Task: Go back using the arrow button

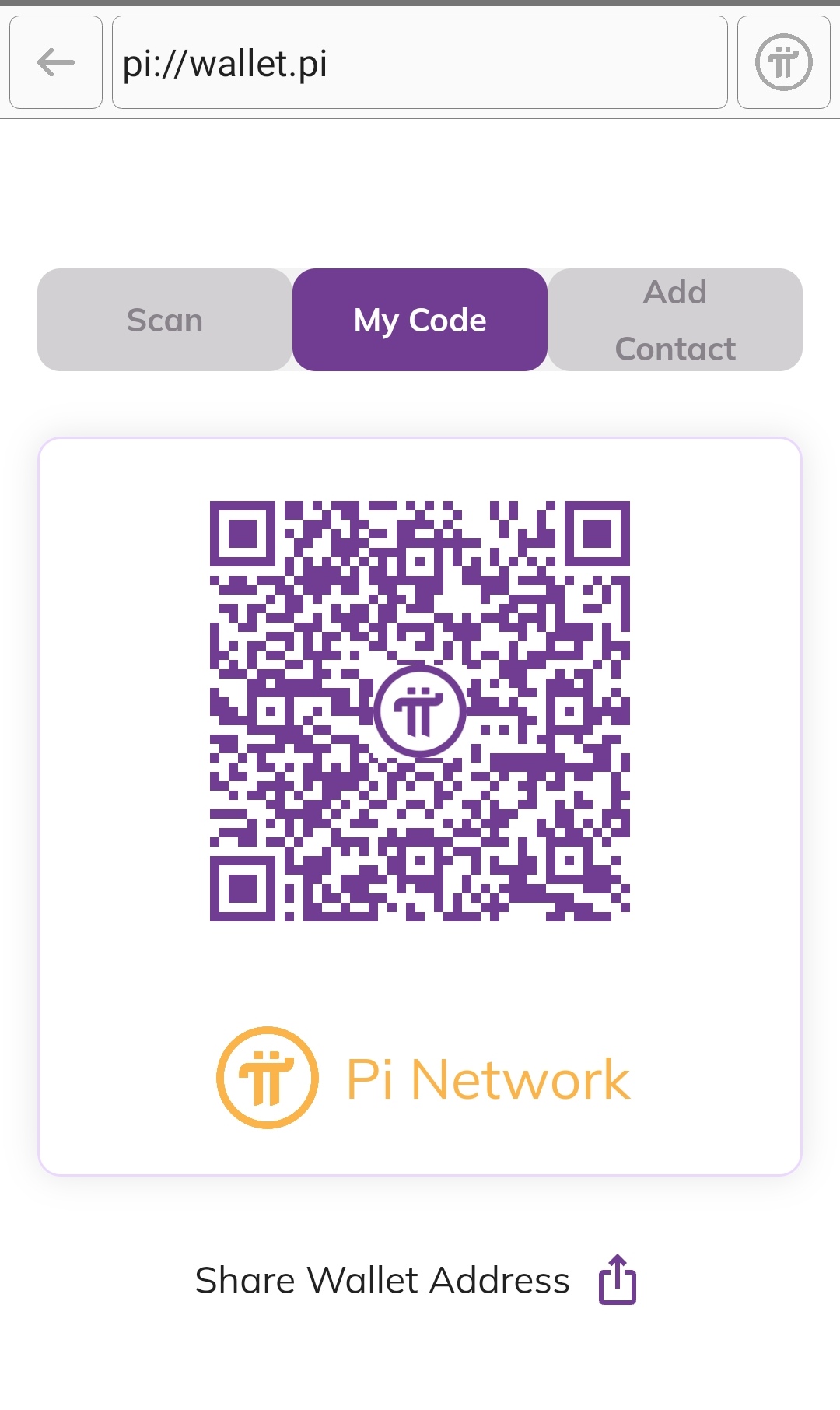Action: click(56, 62)
